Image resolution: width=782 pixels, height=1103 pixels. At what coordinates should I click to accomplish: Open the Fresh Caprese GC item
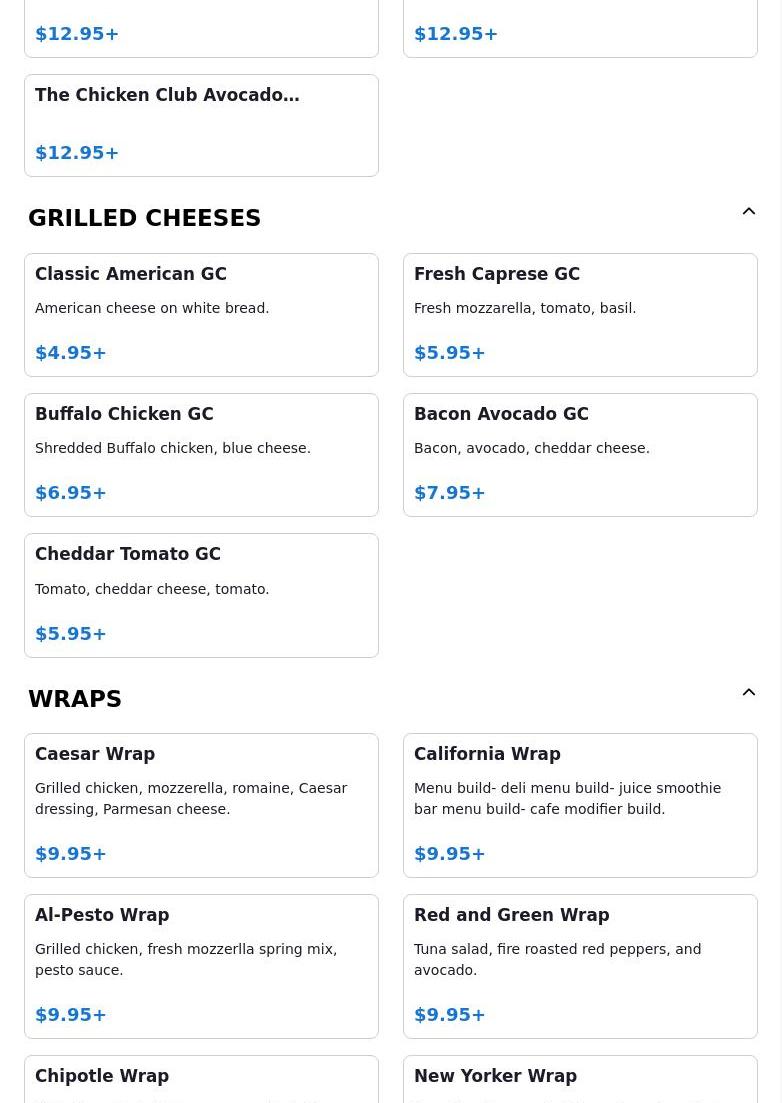pyautogui.click(x=580, y=315)
